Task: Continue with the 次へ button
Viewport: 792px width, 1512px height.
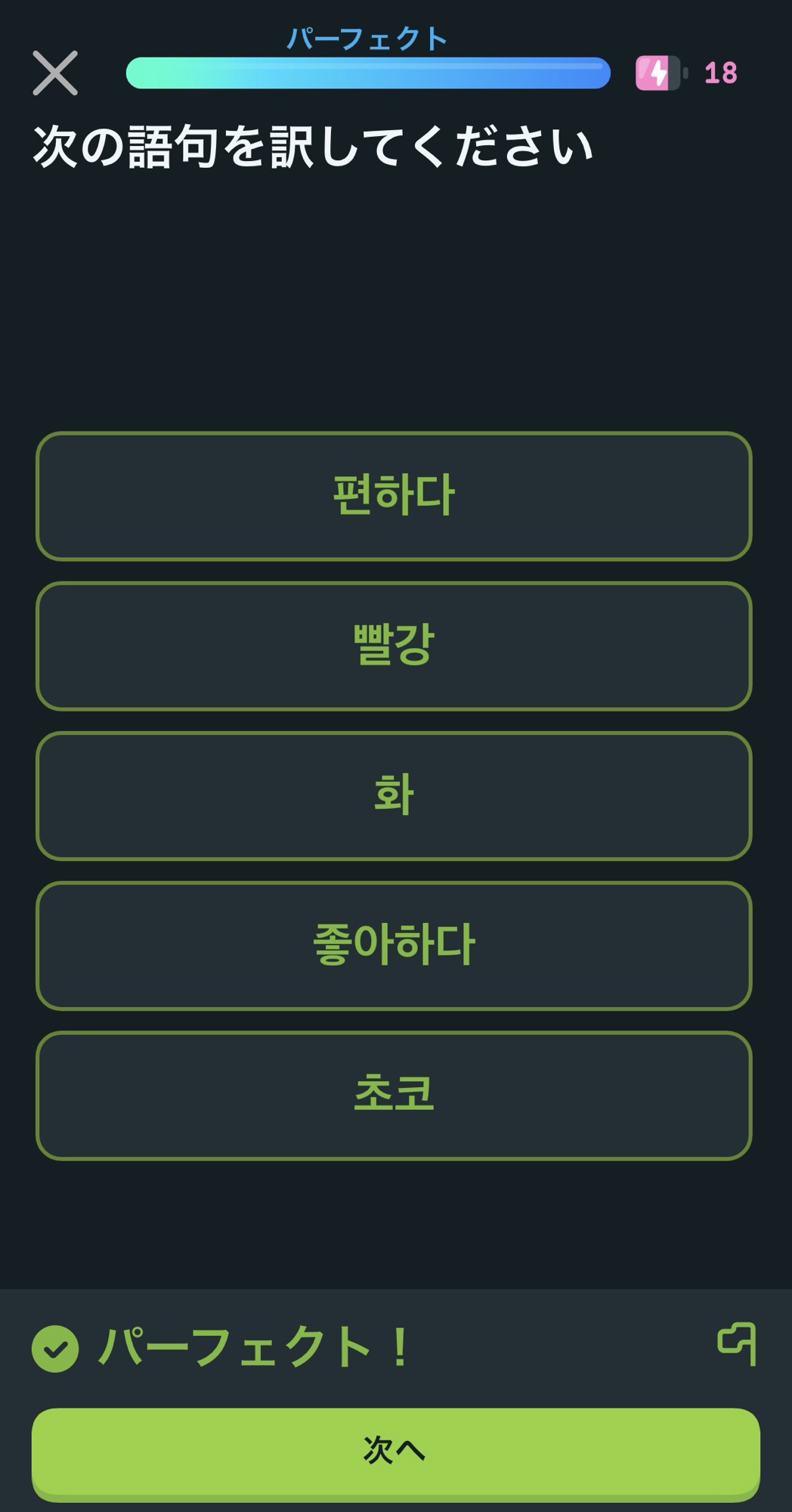Action: coord(395,1450)
